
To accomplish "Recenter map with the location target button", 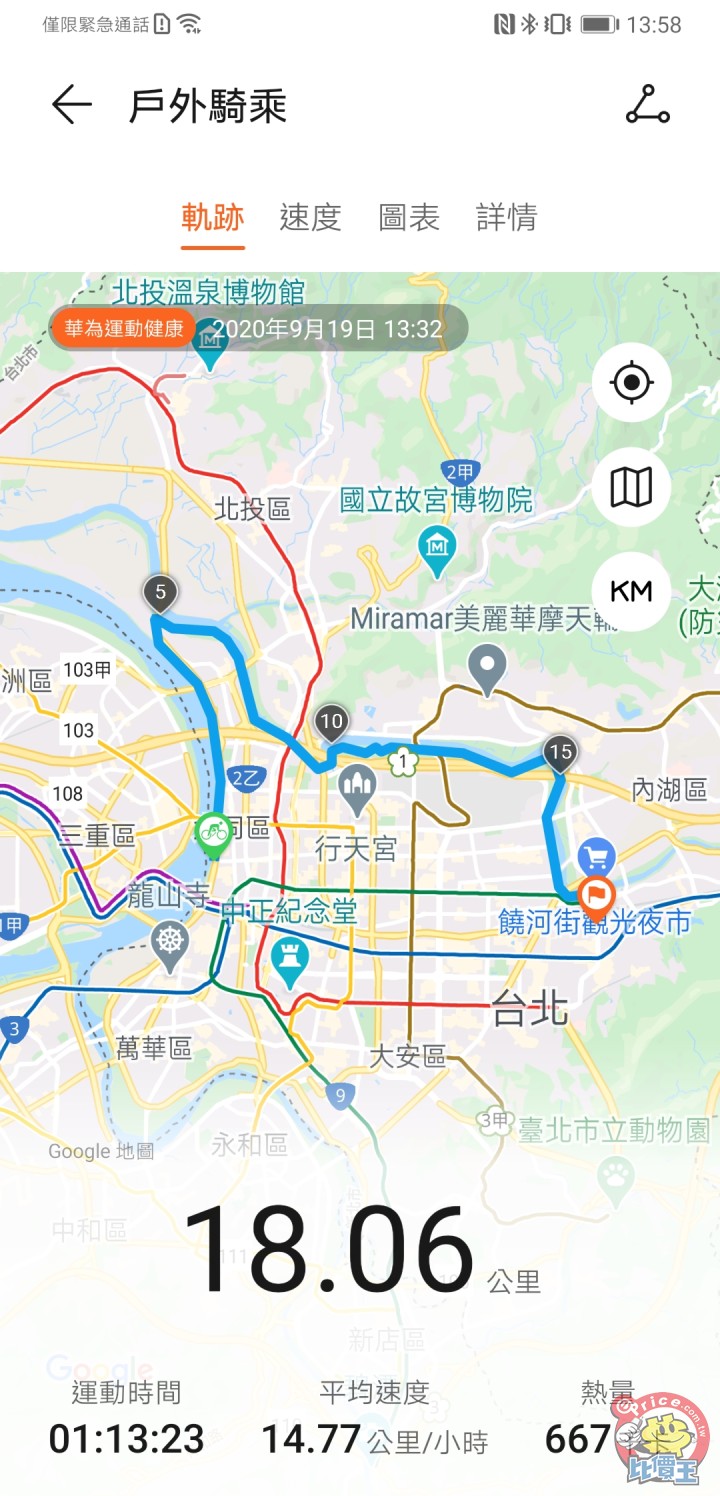I will click(x=631, y=381).
